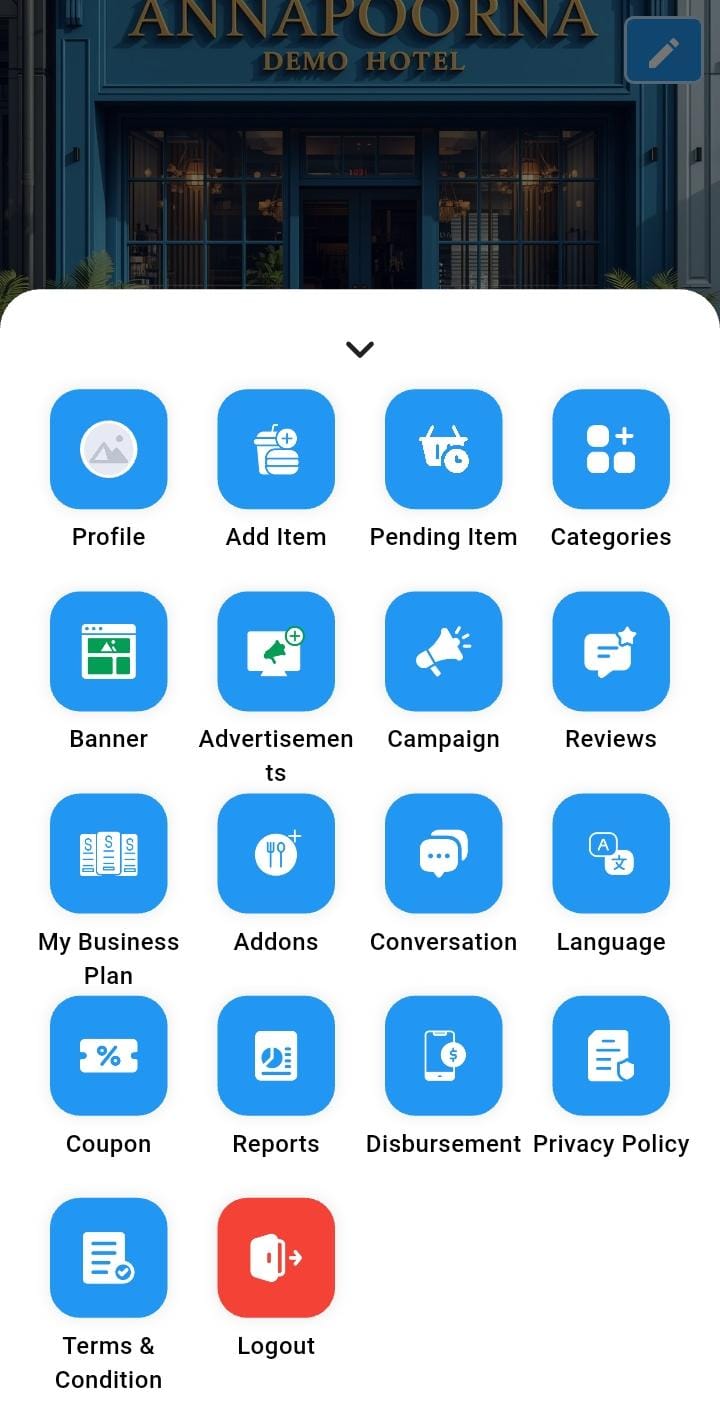Change the app Language
The width and height of the screenshot is (720, 1419).
click(x=611, y=853)
